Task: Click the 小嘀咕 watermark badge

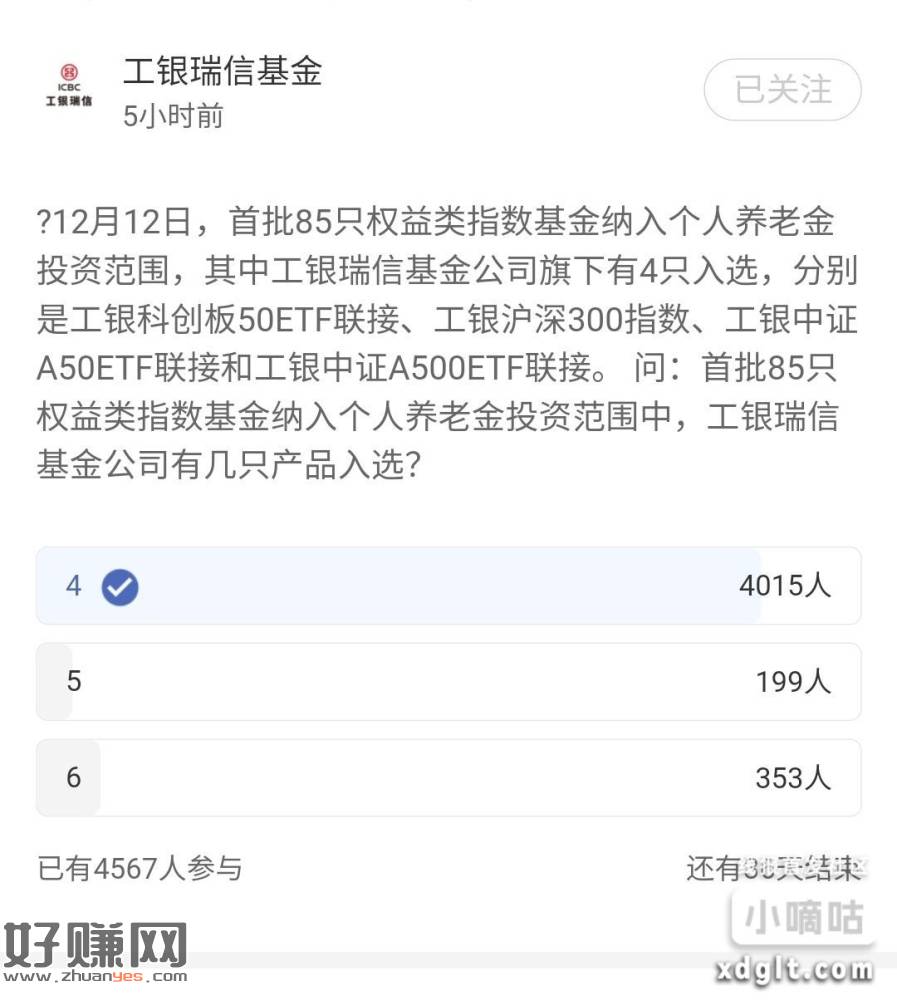Action: [x=803, y=916]
